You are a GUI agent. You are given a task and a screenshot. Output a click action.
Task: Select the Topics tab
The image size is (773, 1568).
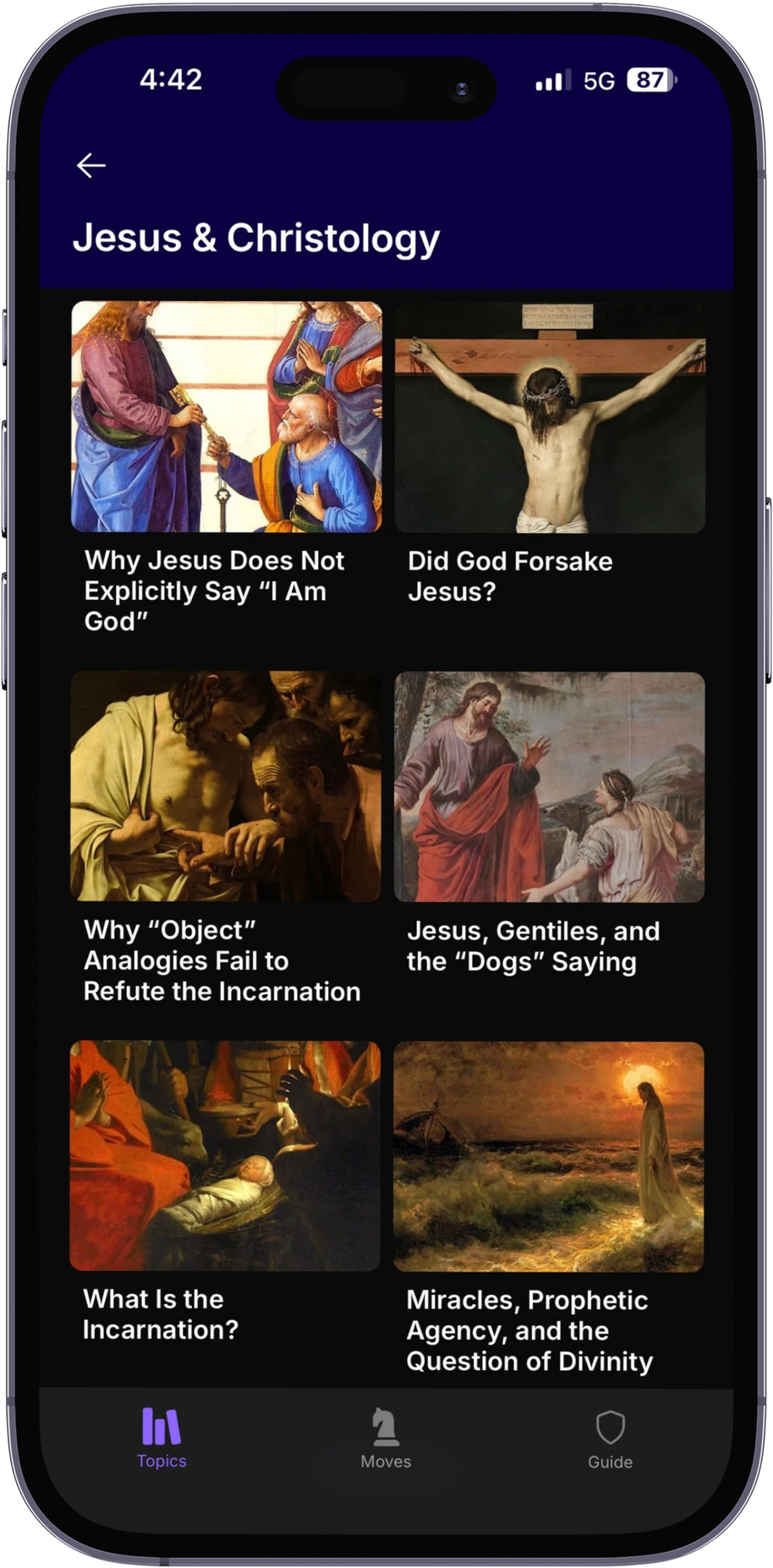(x=162, y=1438)
